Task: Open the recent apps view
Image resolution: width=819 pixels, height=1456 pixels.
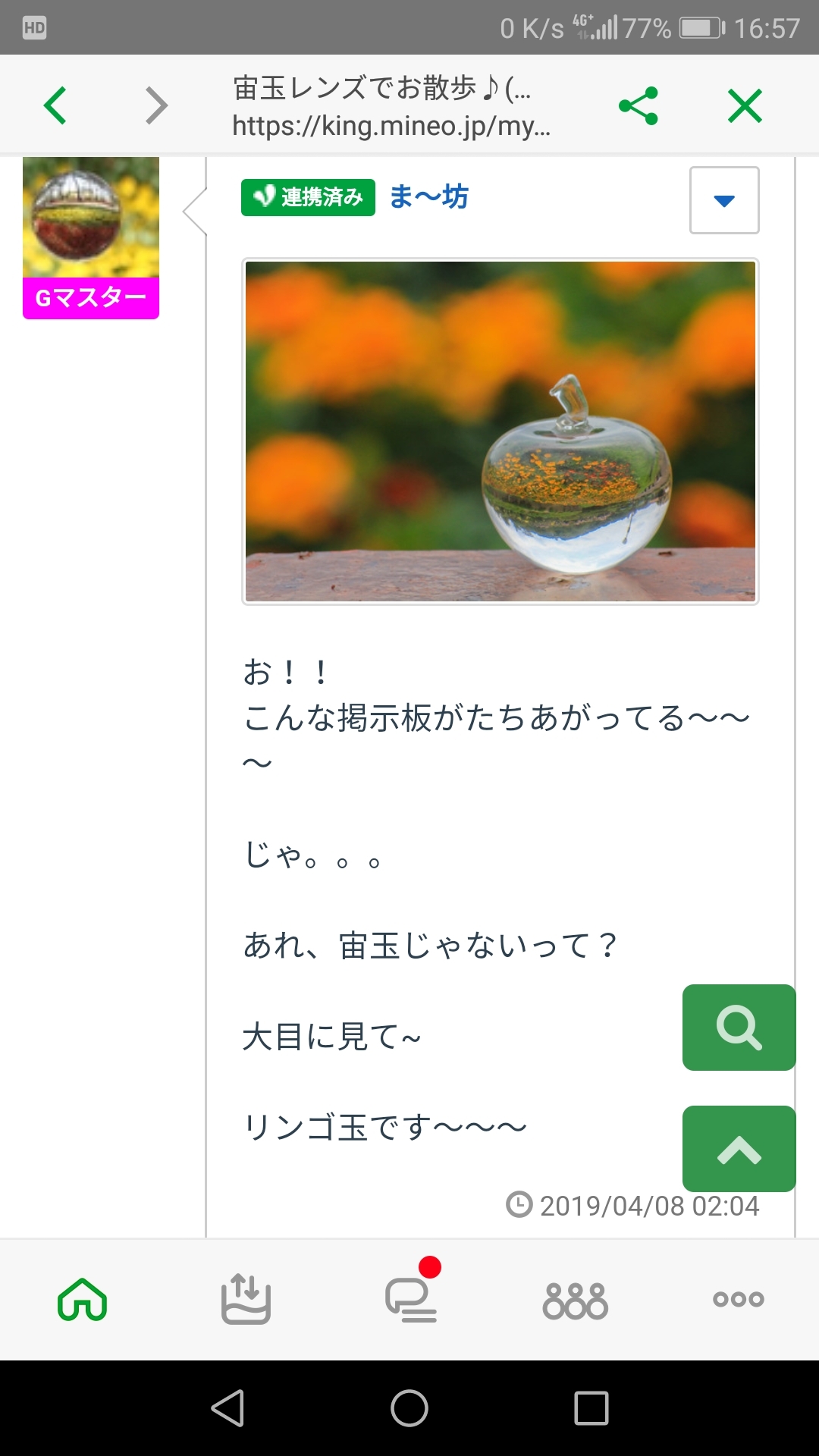Action: [591, 1408]
